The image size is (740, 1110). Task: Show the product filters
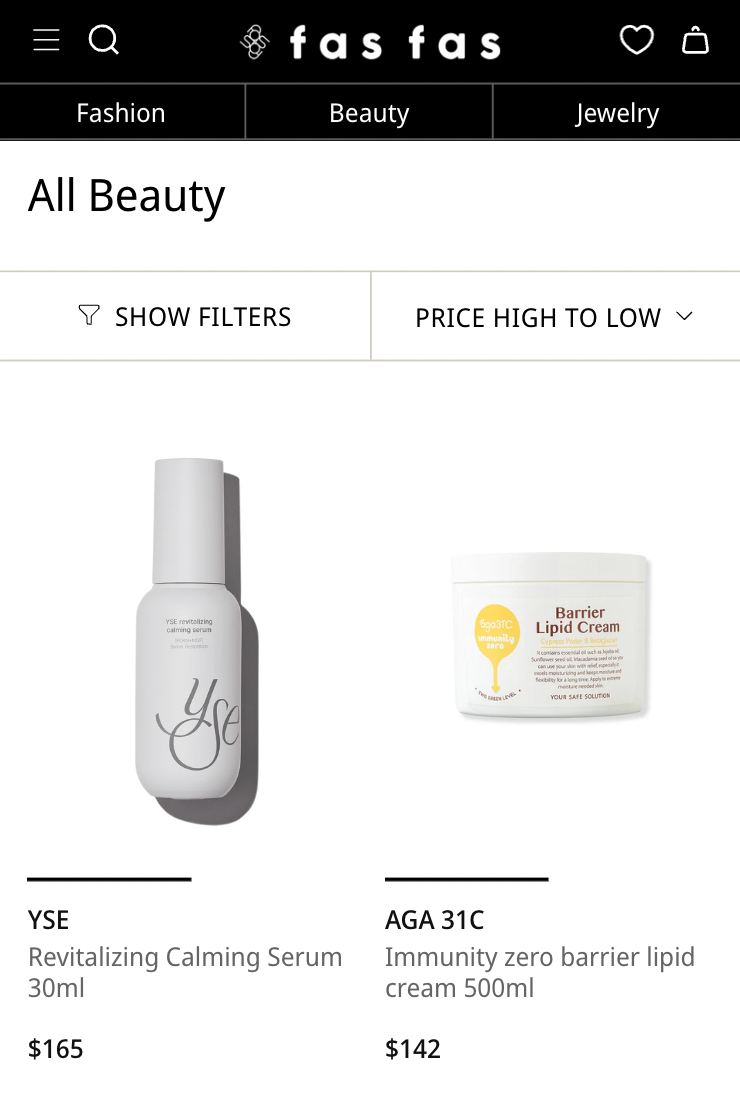pos(185,317)
